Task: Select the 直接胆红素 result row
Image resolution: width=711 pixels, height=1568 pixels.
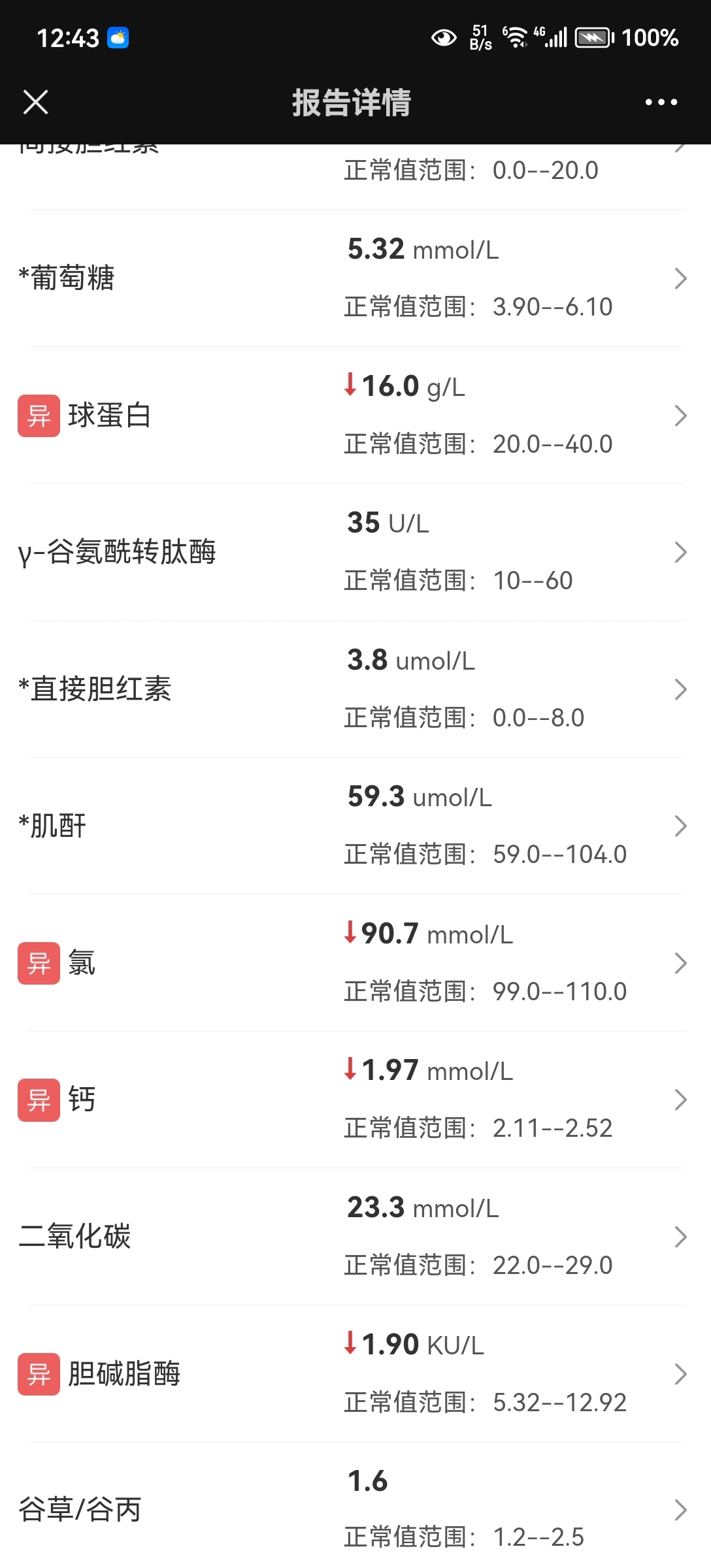Action: point(355,689)
